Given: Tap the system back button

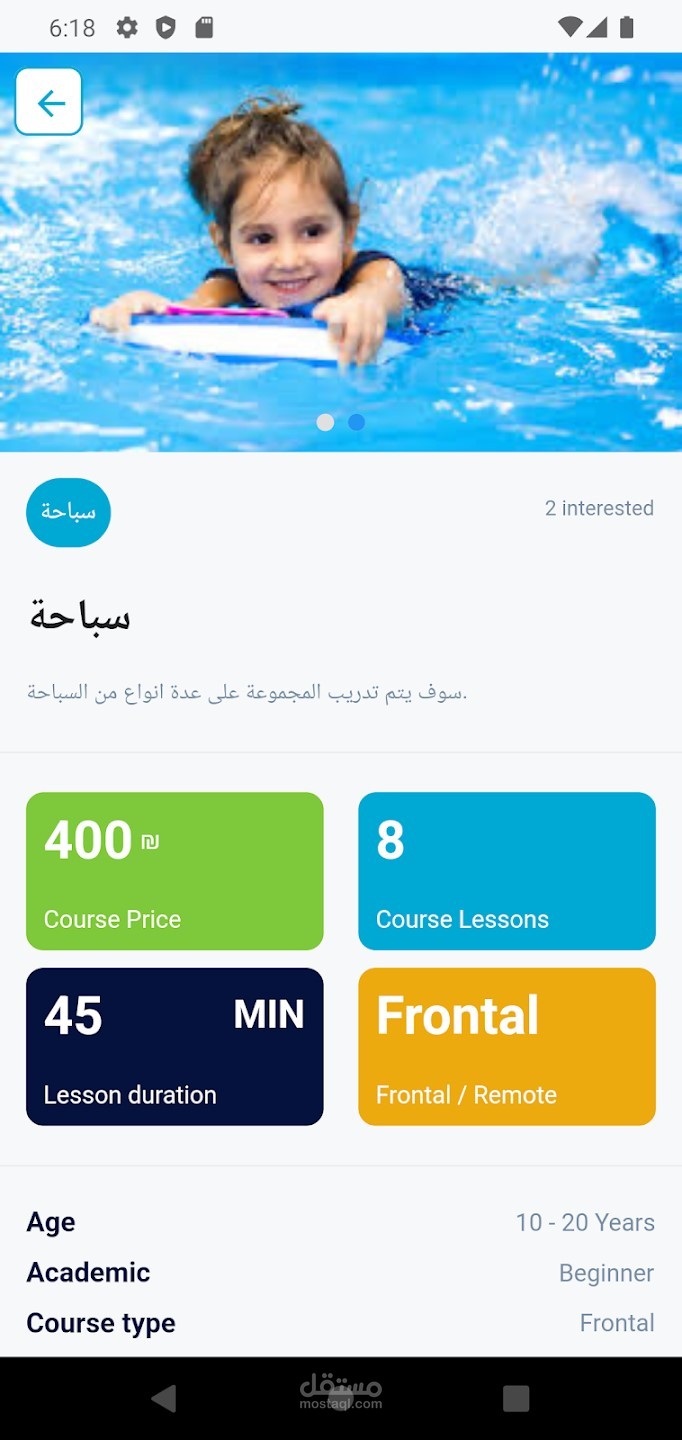Looking at the screenshot, I should (164, 1398).
